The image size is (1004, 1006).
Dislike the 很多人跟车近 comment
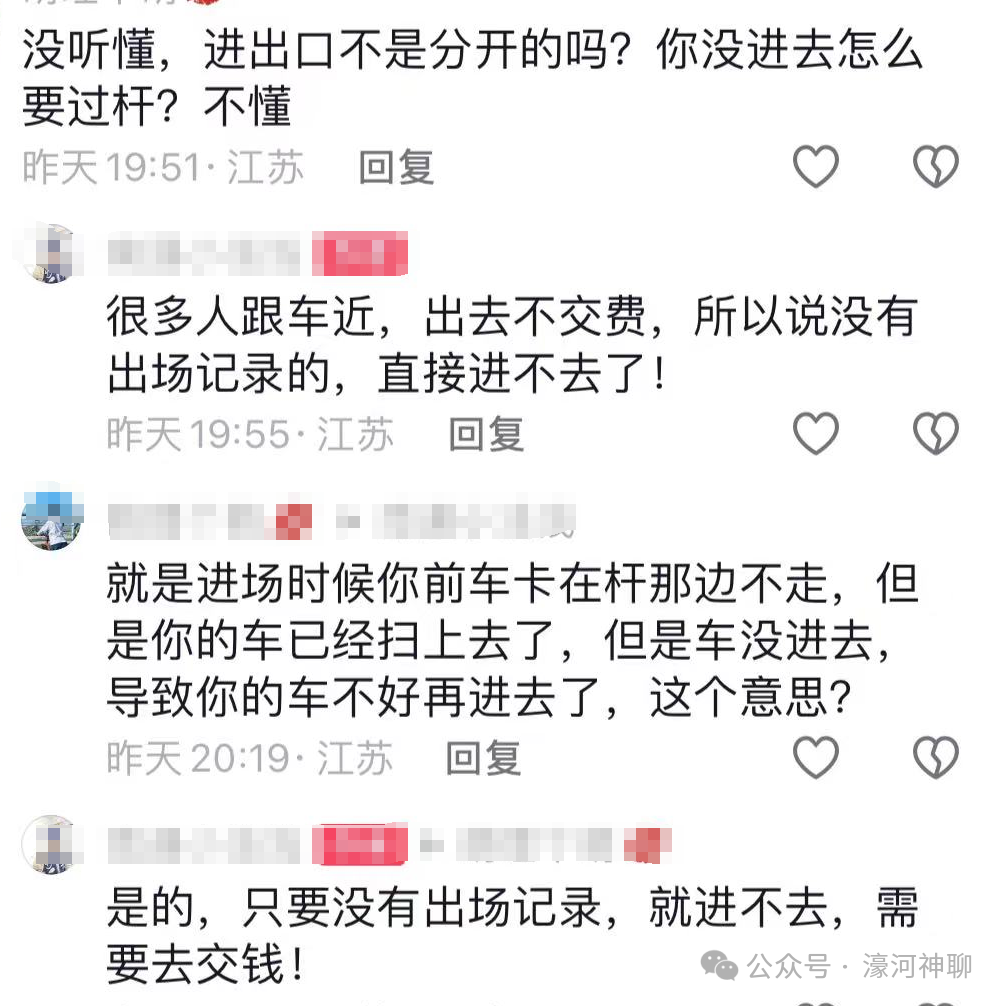(x=936, y=433)
